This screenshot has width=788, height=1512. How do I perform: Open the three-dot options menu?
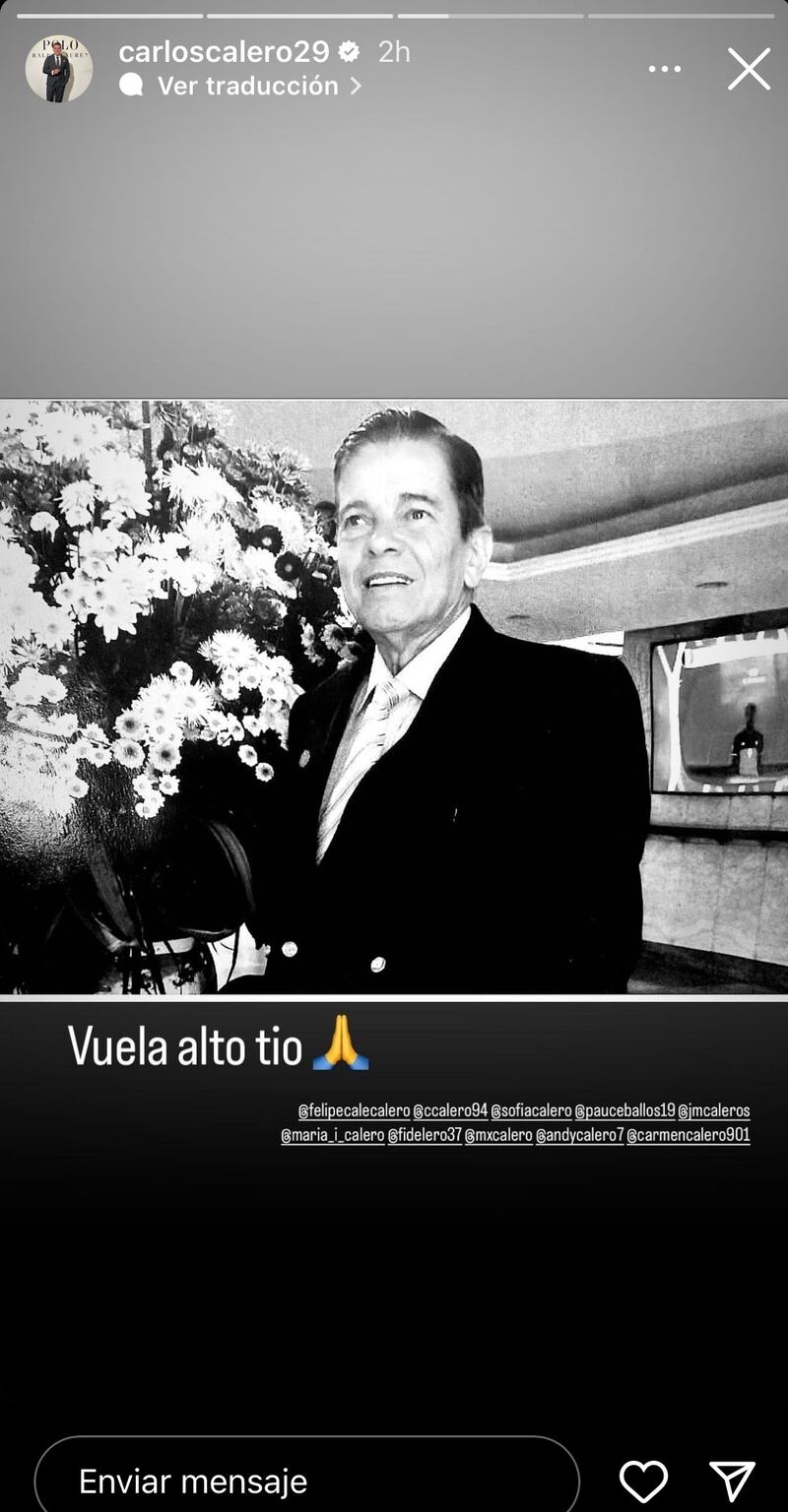pos(664,69)
